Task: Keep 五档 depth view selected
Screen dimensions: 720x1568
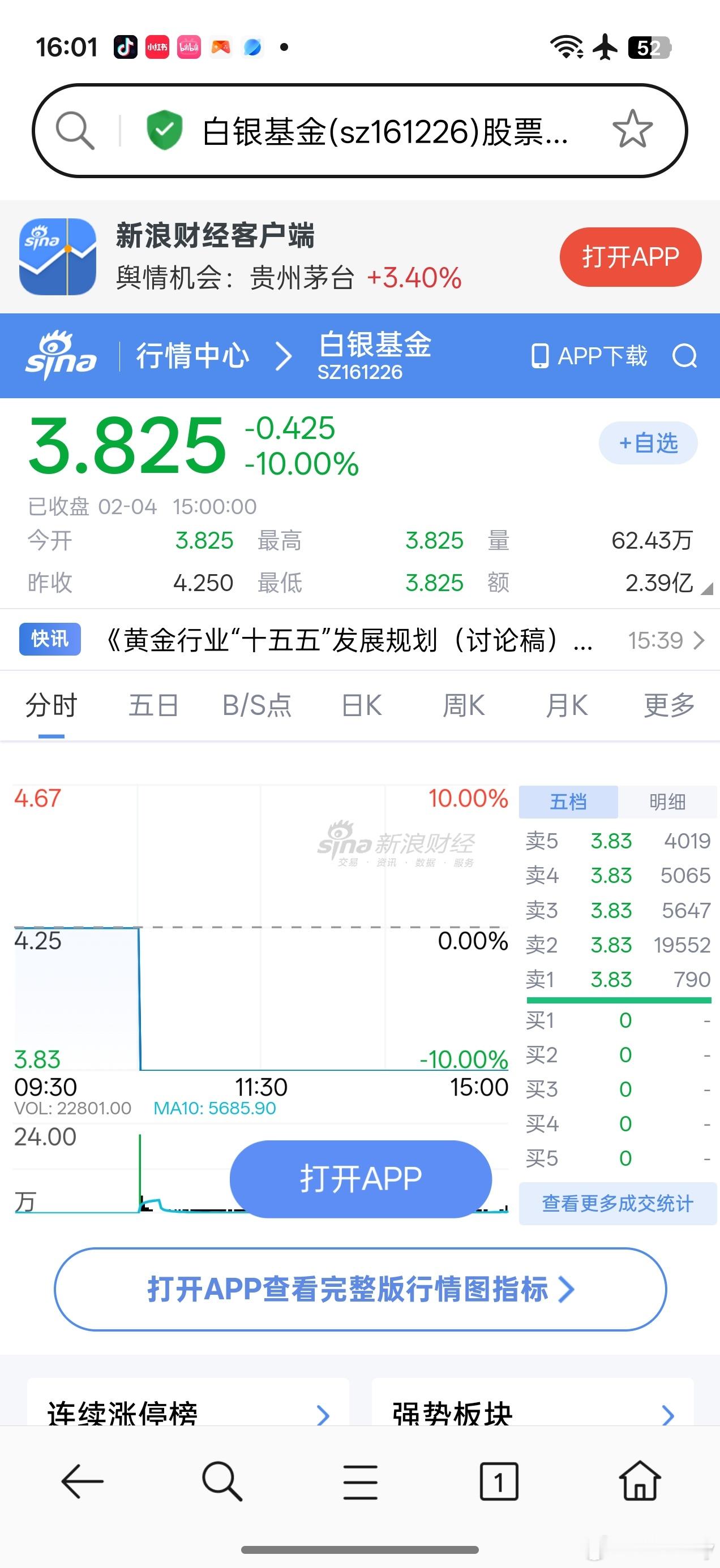Action: point(568,802)
